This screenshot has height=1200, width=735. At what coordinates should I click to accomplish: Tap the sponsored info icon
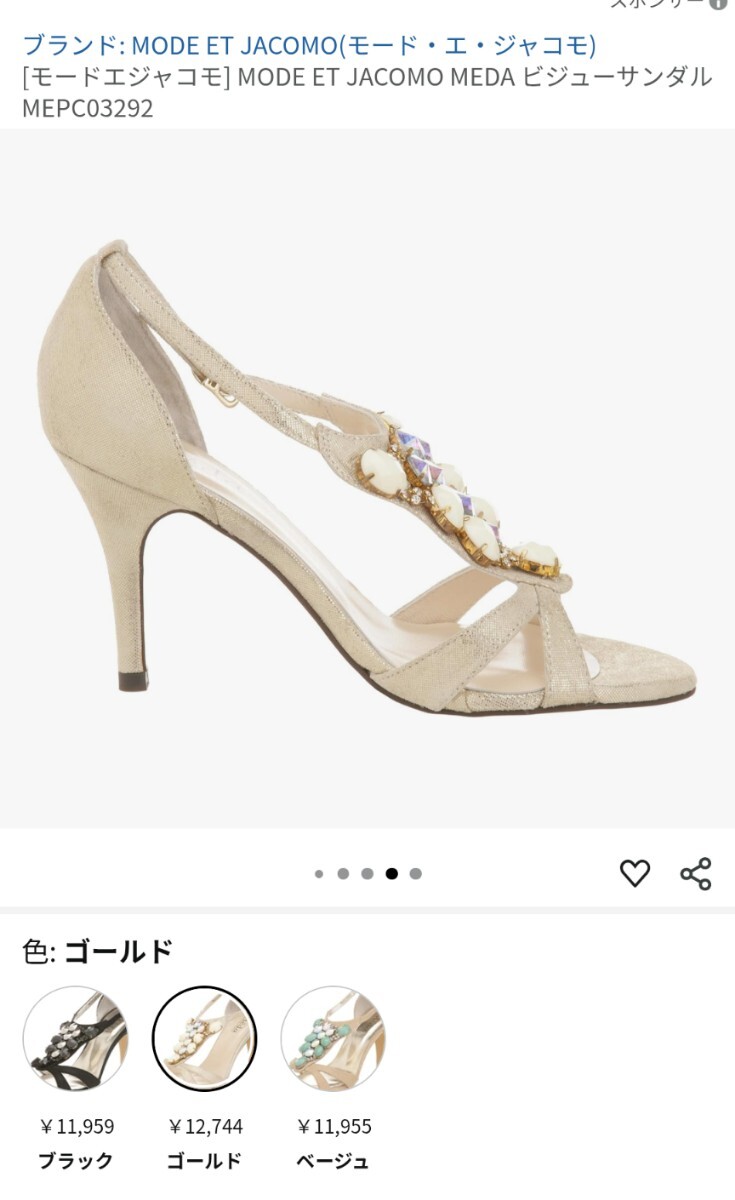718,4
